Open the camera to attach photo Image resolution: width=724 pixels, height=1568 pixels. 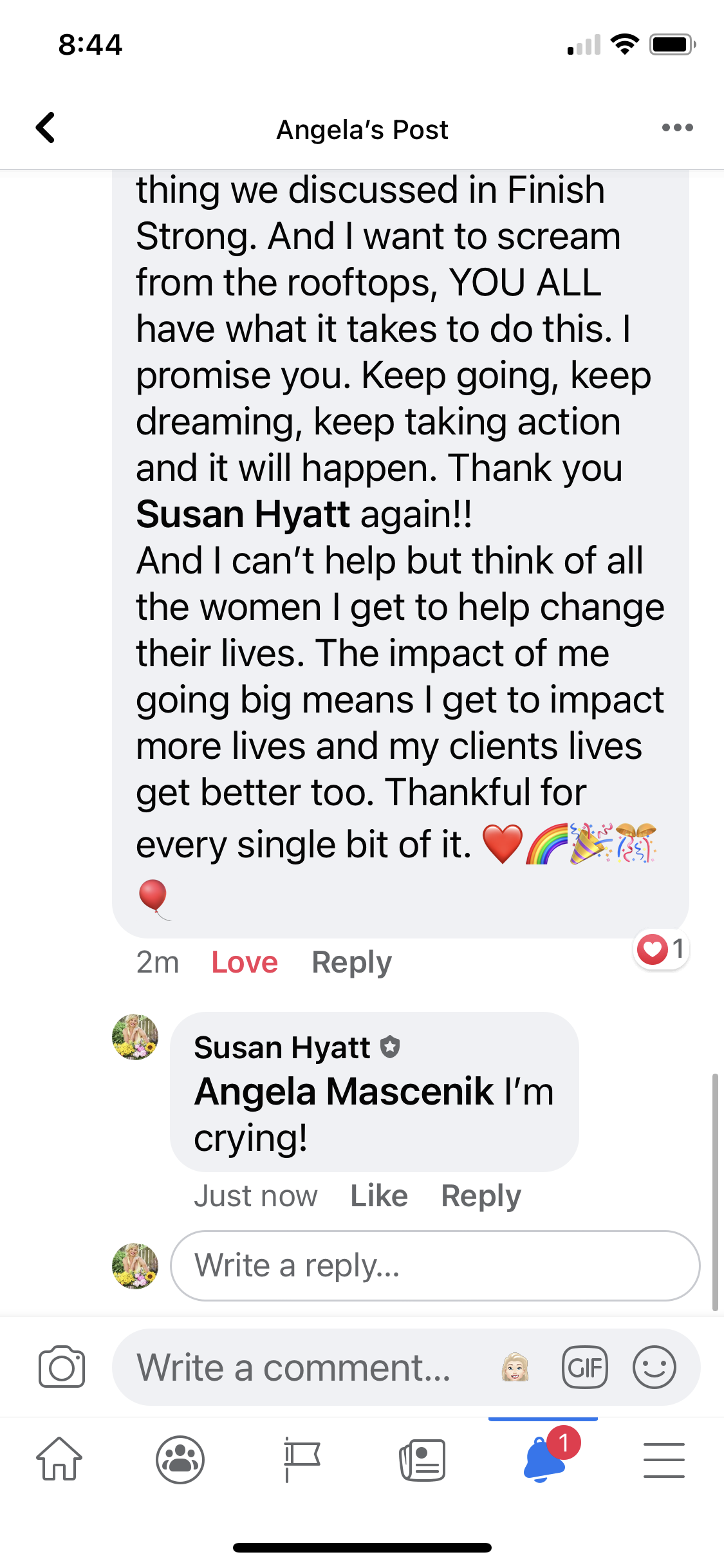tap(62, 1367)
